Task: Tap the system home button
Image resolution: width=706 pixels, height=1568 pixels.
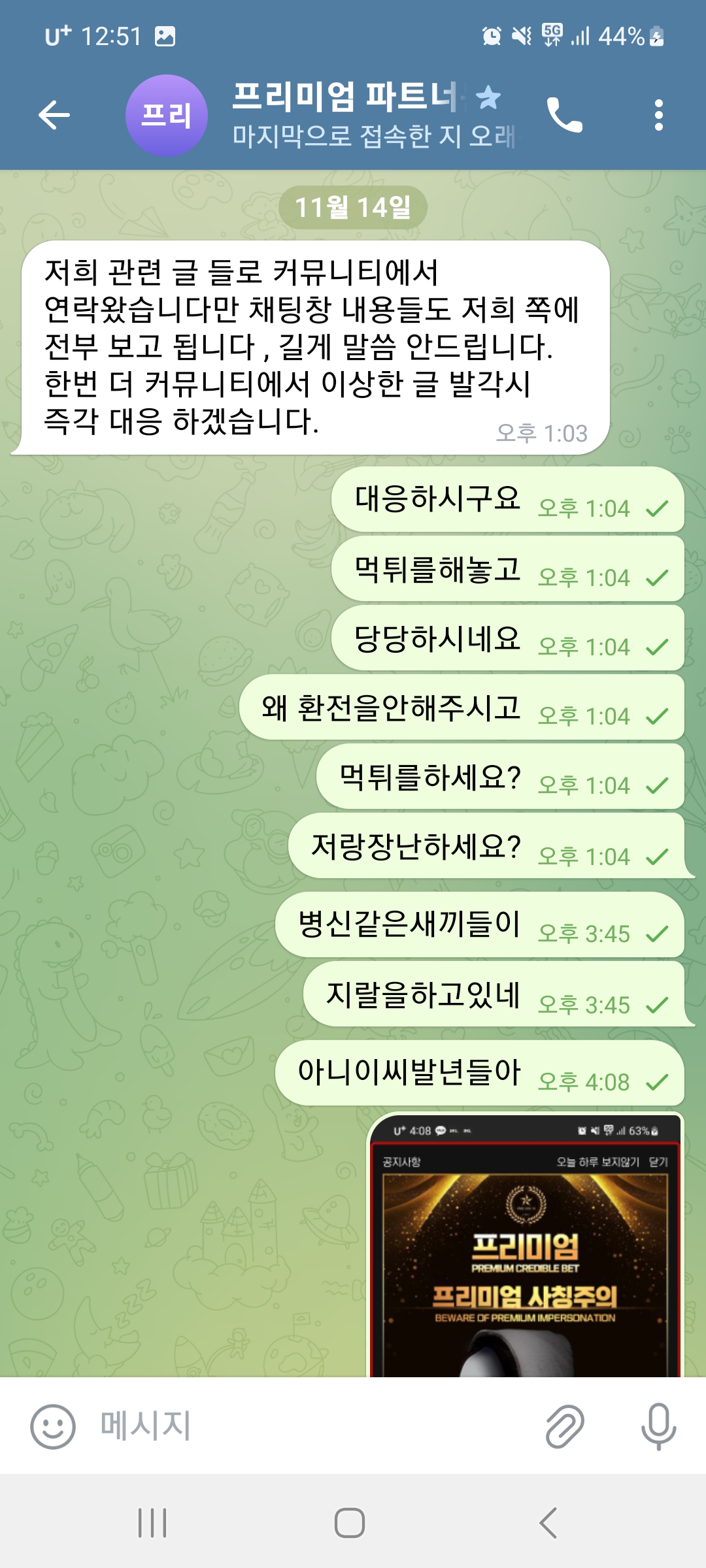Action: (x=350, y=1523)
